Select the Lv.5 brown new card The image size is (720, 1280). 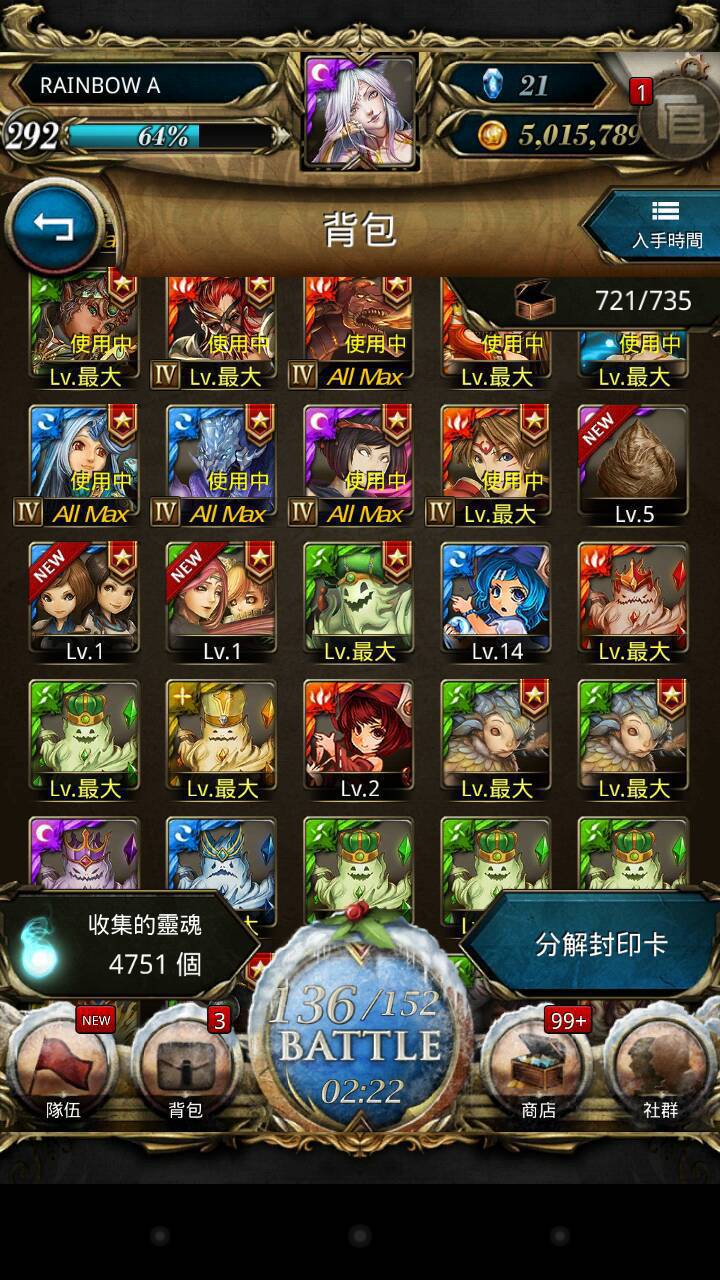pos(634,466)
